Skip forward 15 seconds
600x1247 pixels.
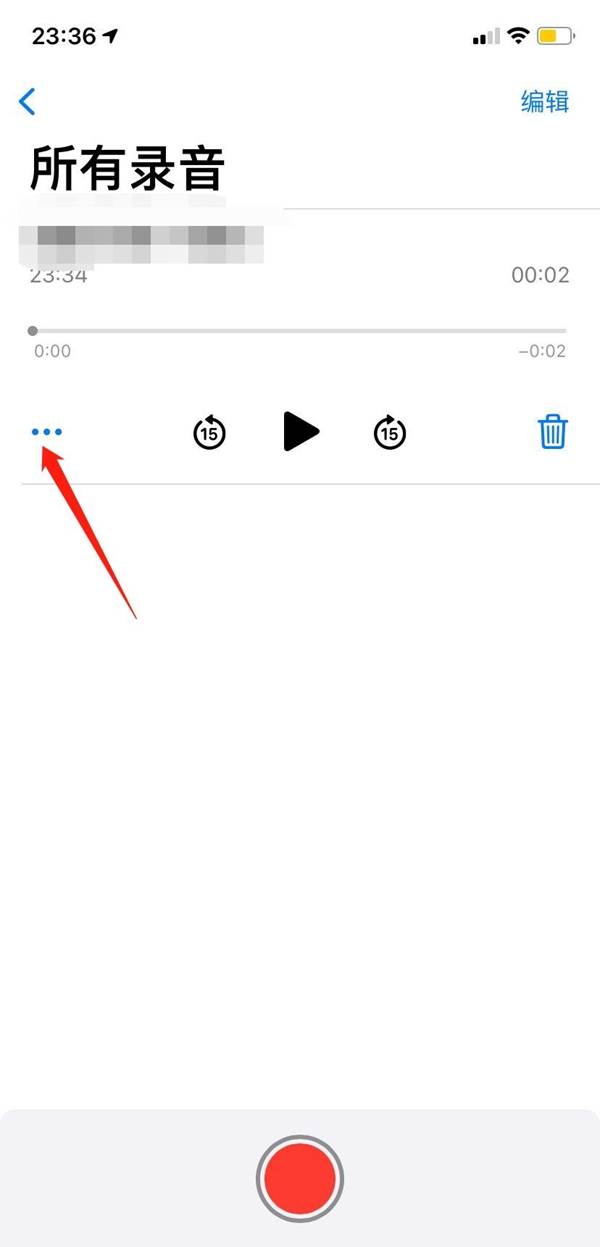point(390,433)
